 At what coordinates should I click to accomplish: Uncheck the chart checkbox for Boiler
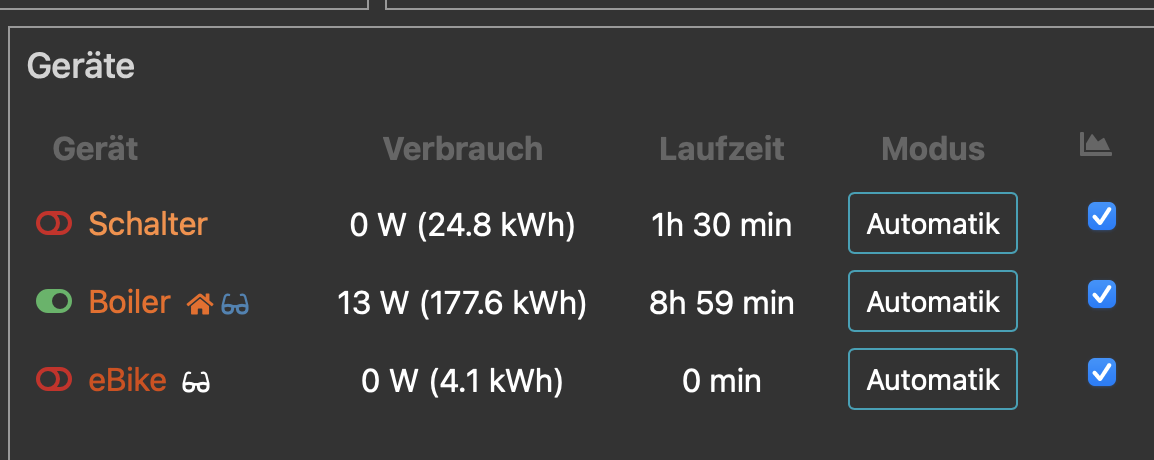(x=1101, y=294)
